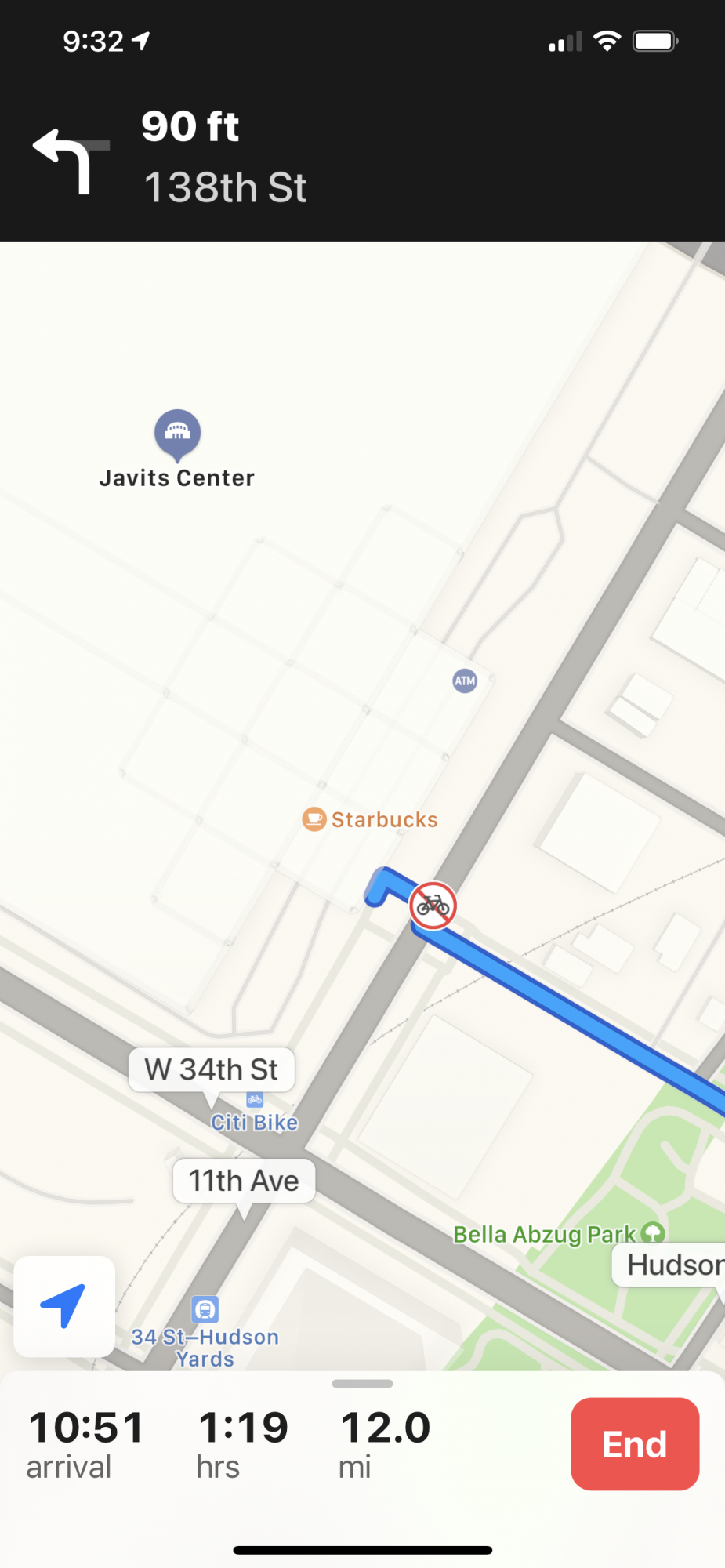The width and height of the screenshot is (725, 1568).
Task: Tap the Bella Abzug Park marker
Action: pos(652,1233)
